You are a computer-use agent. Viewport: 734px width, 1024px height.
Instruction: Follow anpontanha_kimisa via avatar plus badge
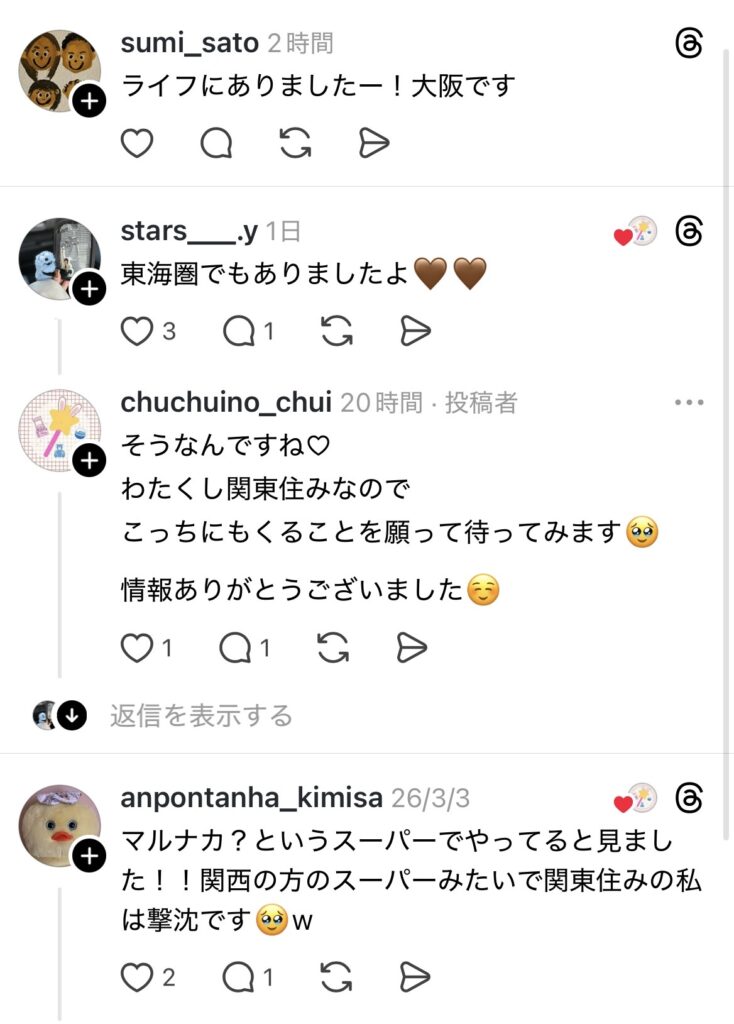tap(88, 856)
